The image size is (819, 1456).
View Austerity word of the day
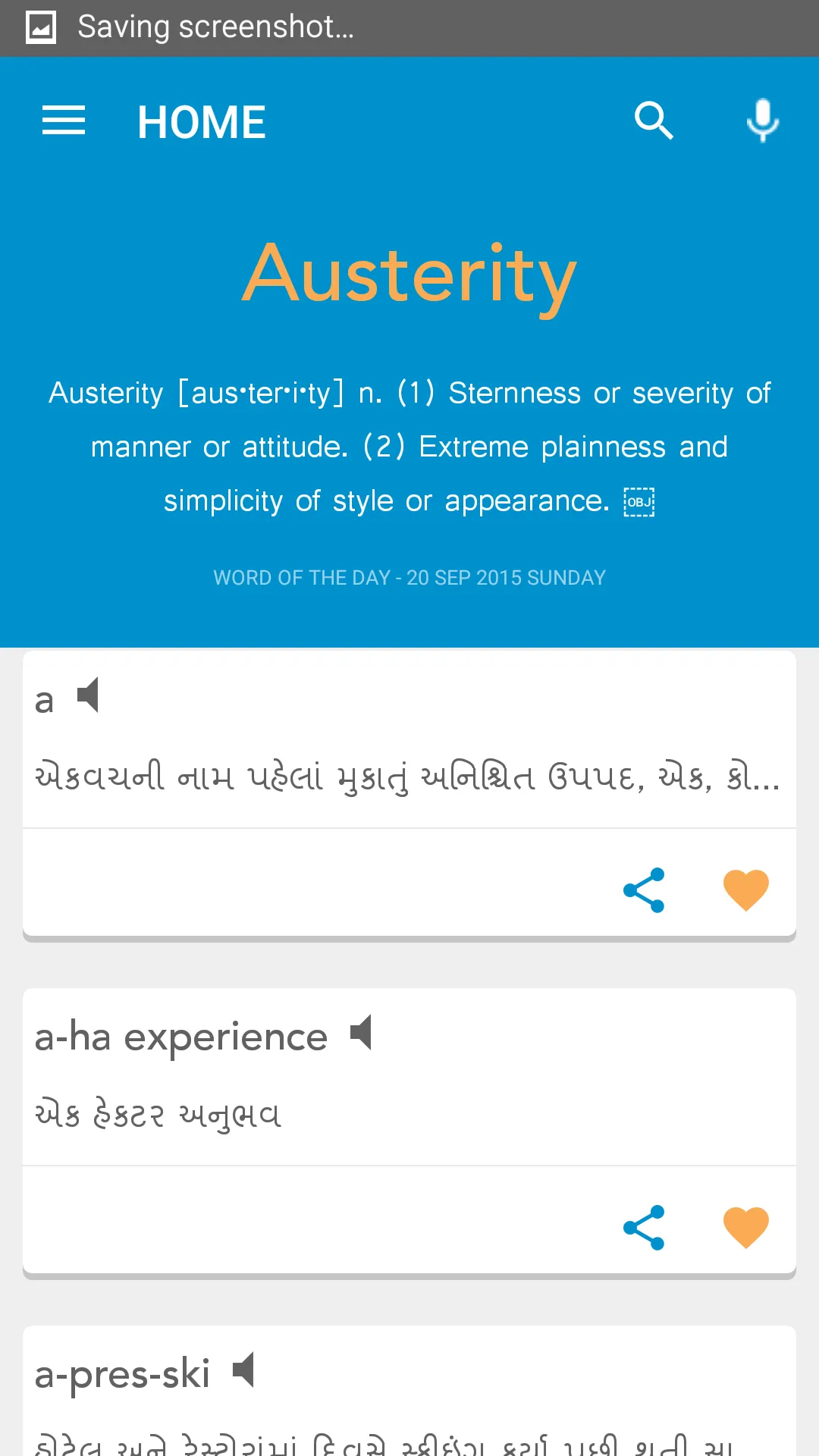409,275
